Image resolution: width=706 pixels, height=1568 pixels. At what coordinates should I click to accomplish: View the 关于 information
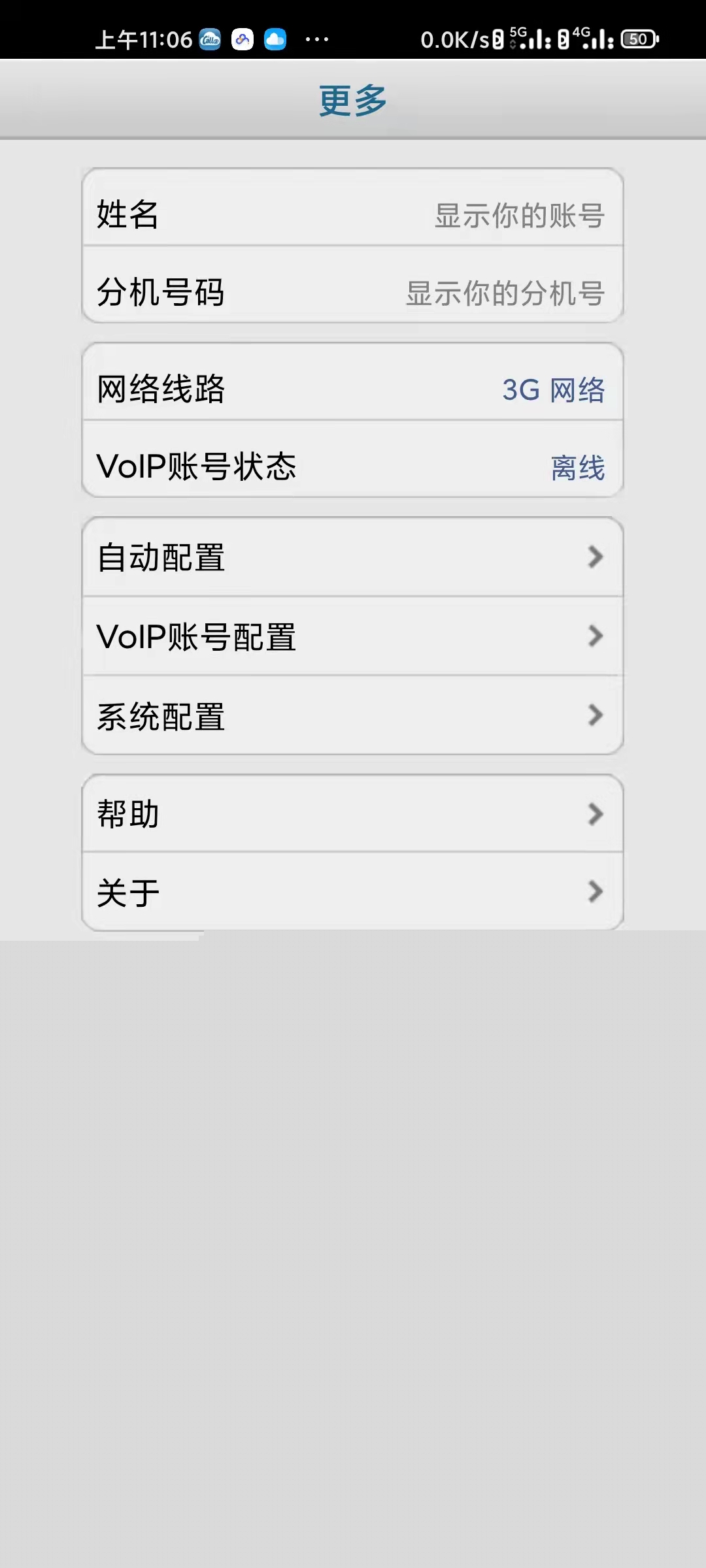pyautogui.click(x=352, y=892)
